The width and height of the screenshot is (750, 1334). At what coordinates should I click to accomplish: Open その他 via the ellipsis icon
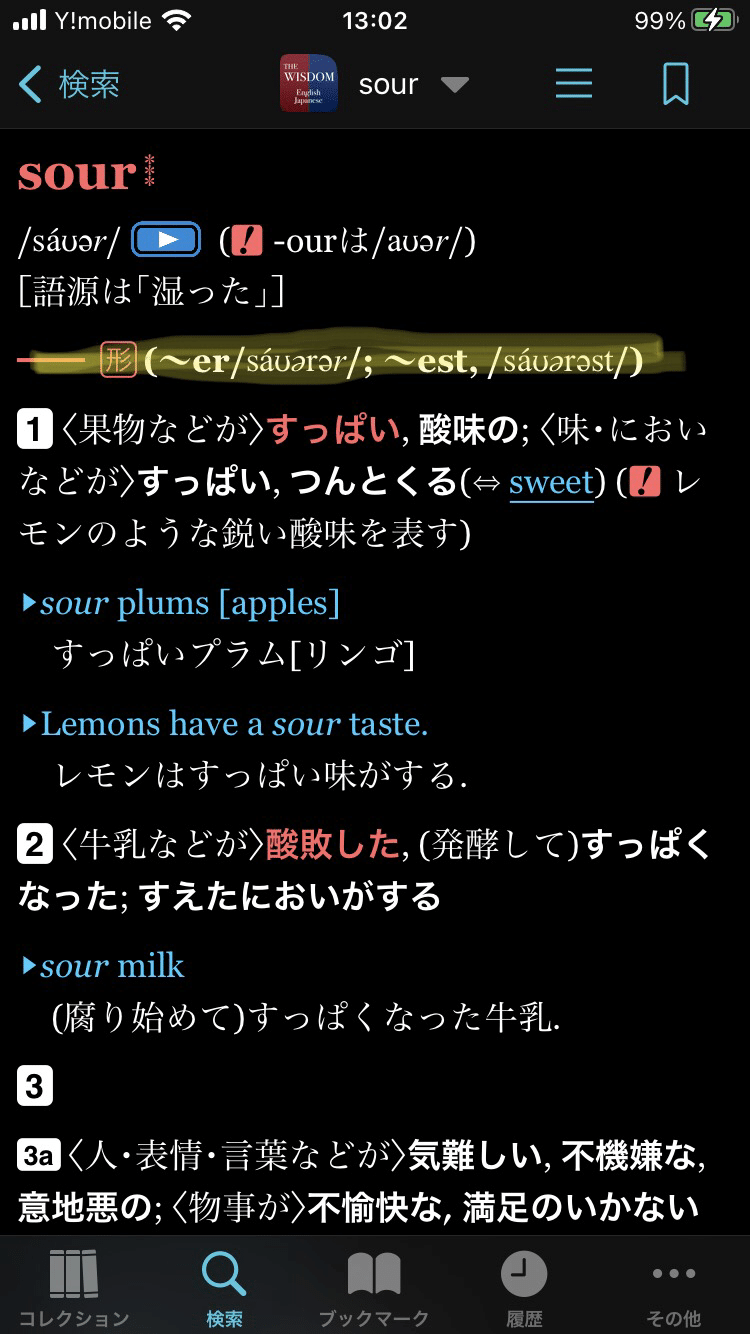pos(674,1274)
